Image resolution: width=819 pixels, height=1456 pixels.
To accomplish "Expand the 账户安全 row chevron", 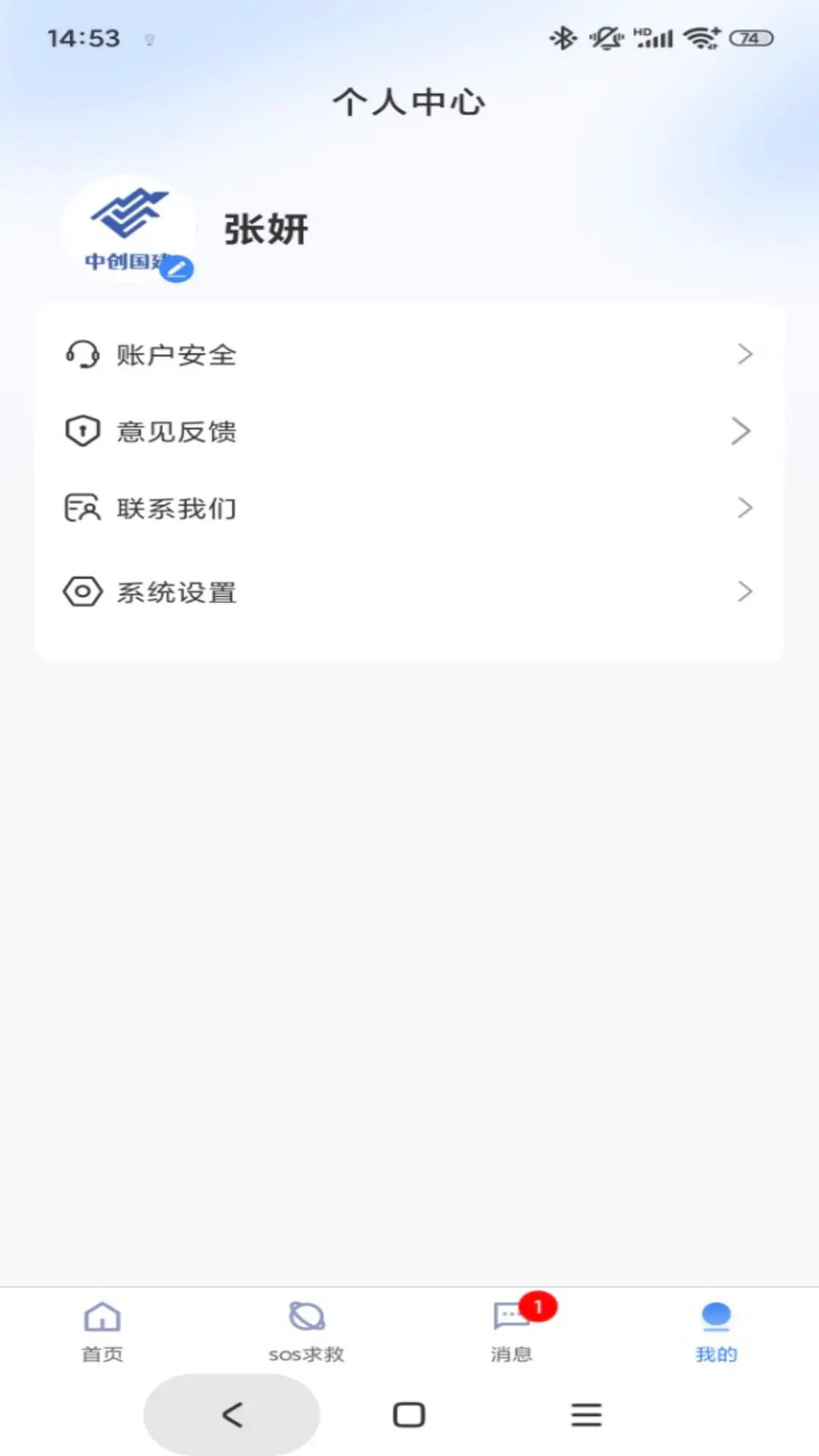I will [x=744, y=353].
